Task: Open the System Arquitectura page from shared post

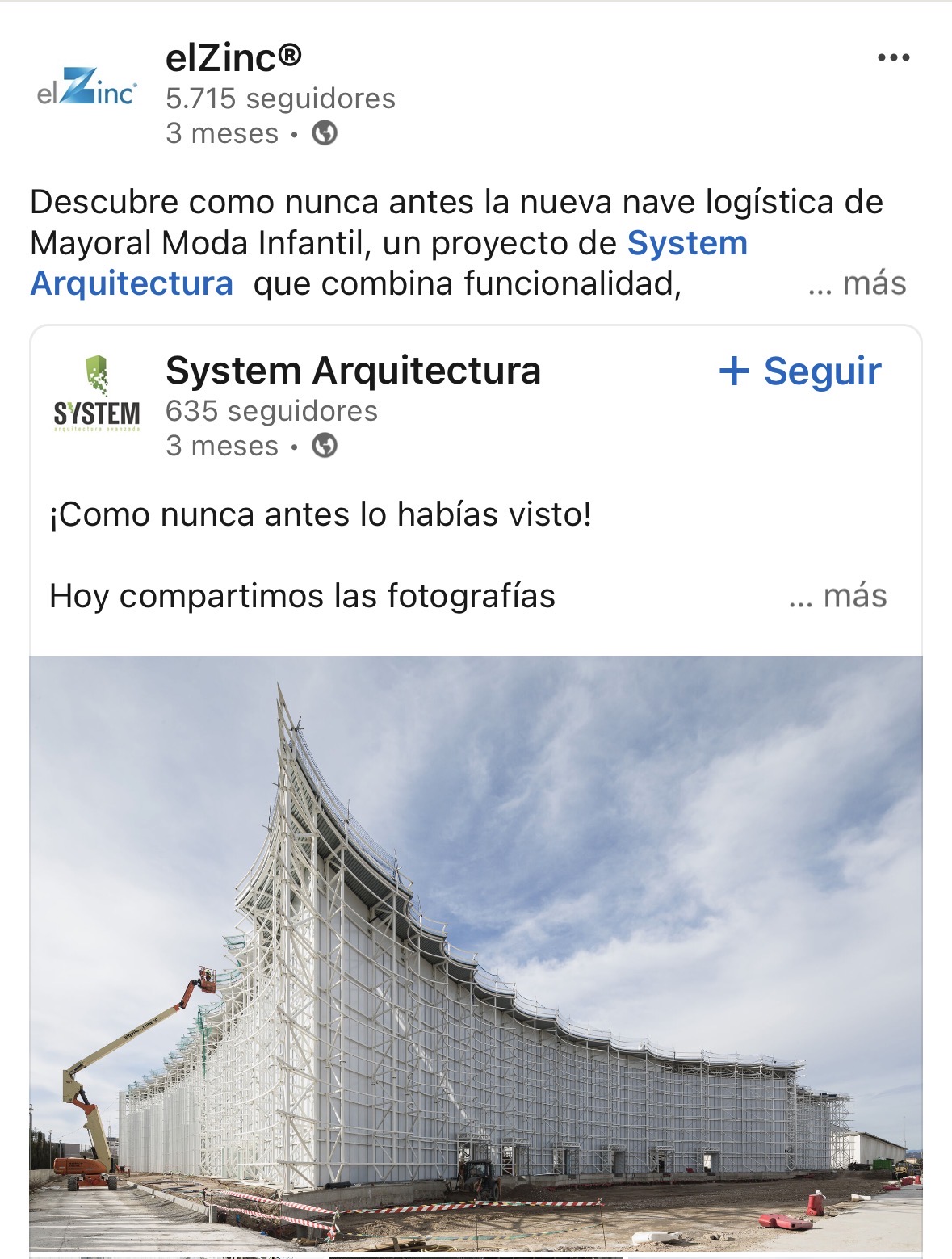Action: 353,371
